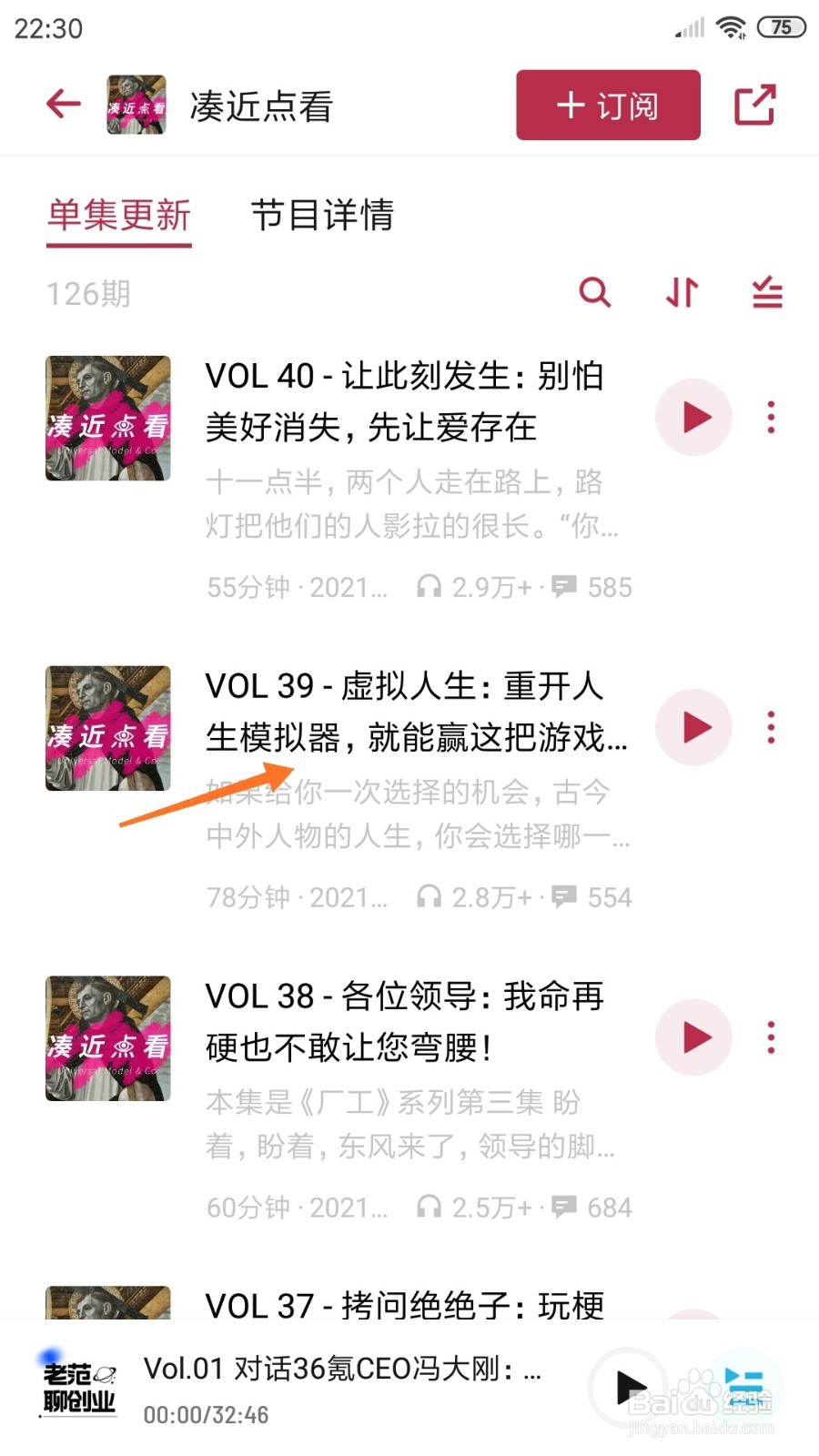819x1456 pixels.
Task: Open VOL 38 episode cover thumbnail
Action: [107, 1037]
